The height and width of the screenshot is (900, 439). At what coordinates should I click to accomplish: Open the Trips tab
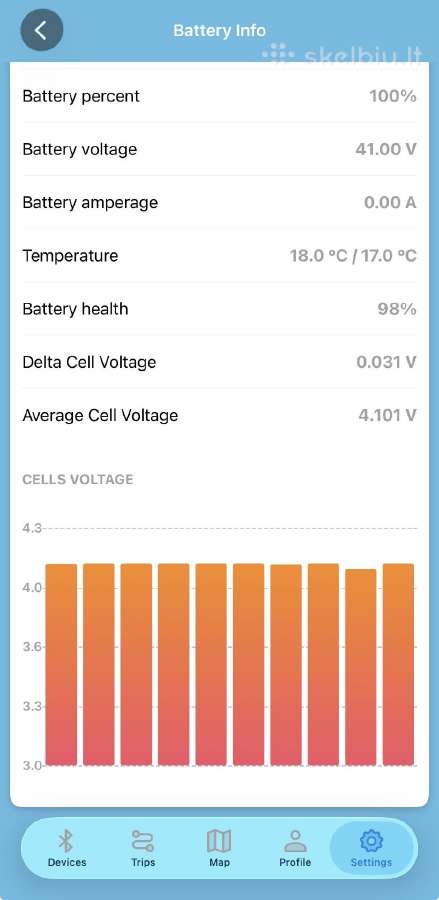[142, 848]
